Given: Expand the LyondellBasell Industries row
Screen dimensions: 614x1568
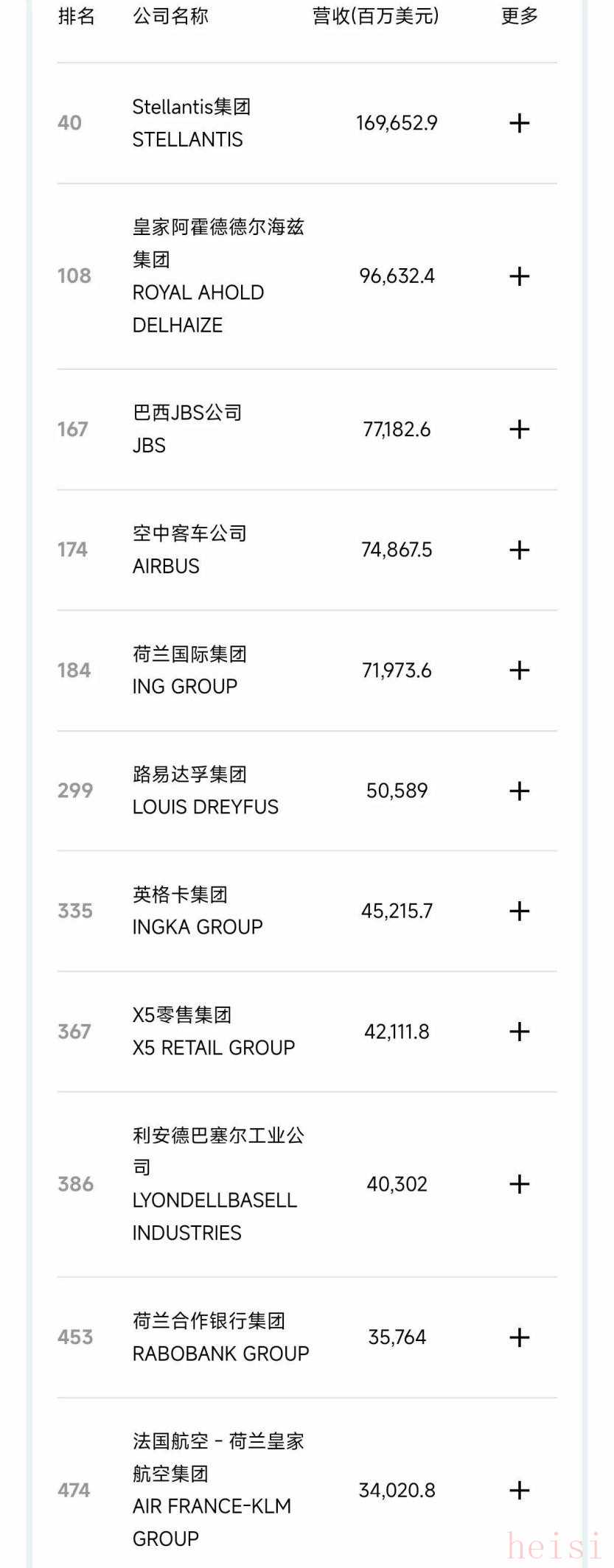Looking at the screenshot, I should point(519,1184).
